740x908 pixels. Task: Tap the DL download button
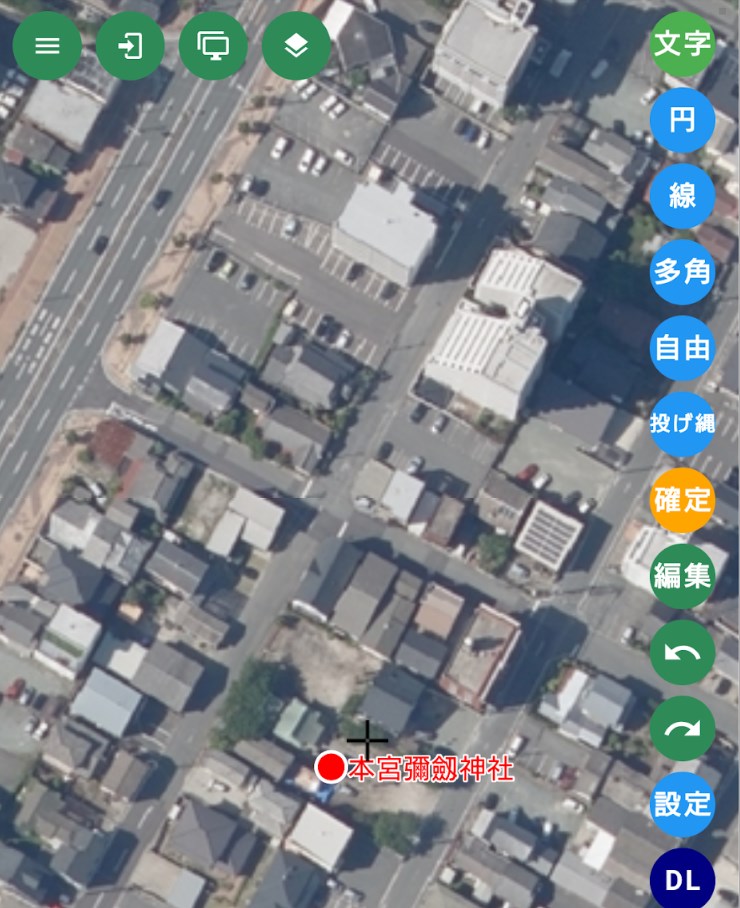pos(682,879)
